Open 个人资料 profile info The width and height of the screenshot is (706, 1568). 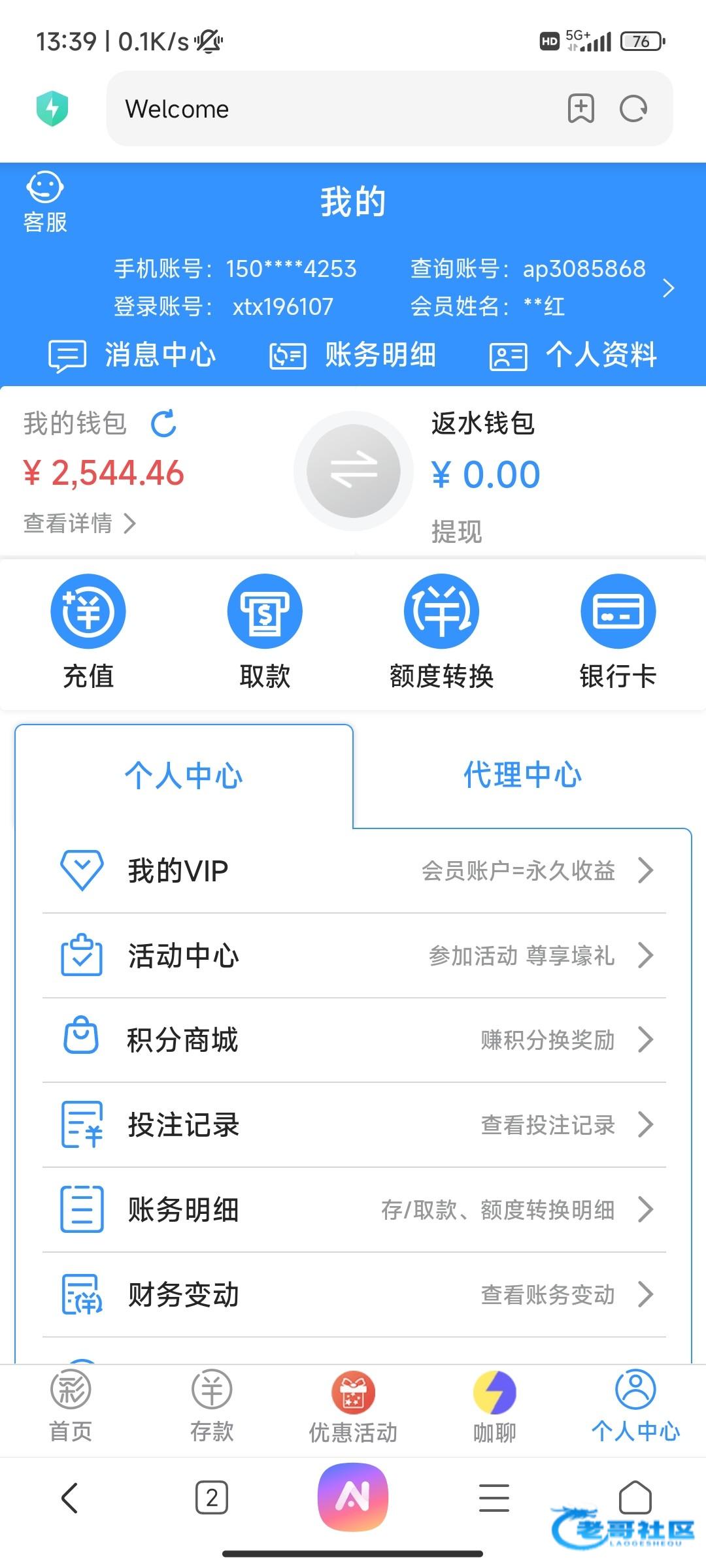click(x=573, y=355)
